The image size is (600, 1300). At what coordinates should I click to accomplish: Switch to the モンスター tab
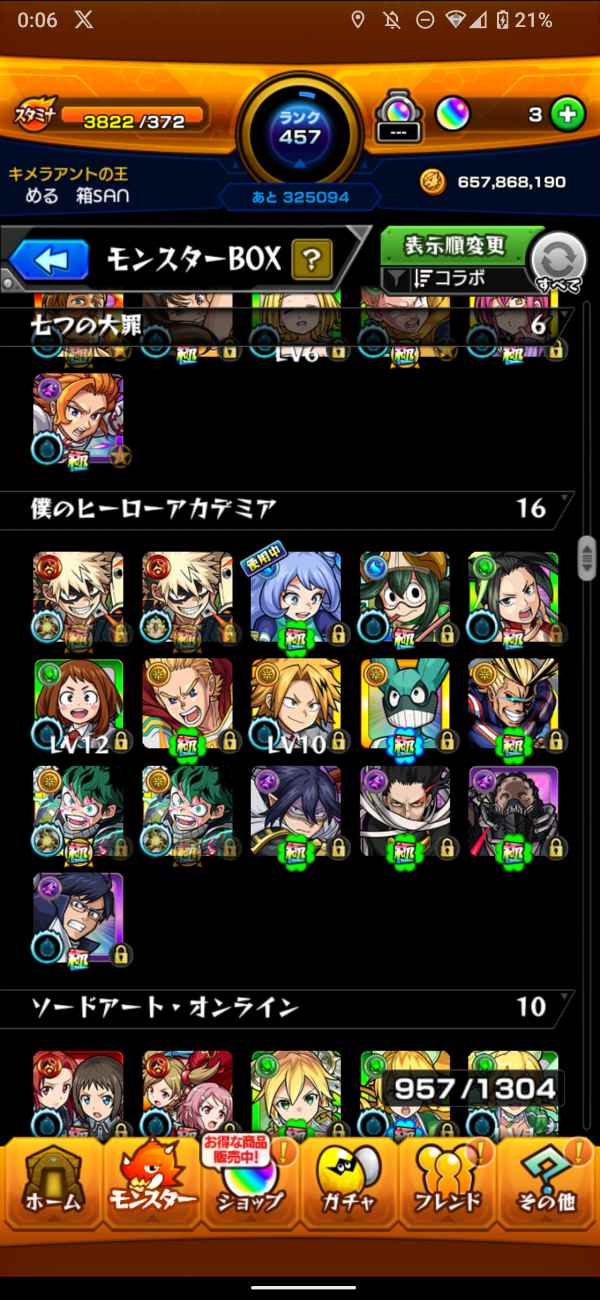tap(150, 1190)
